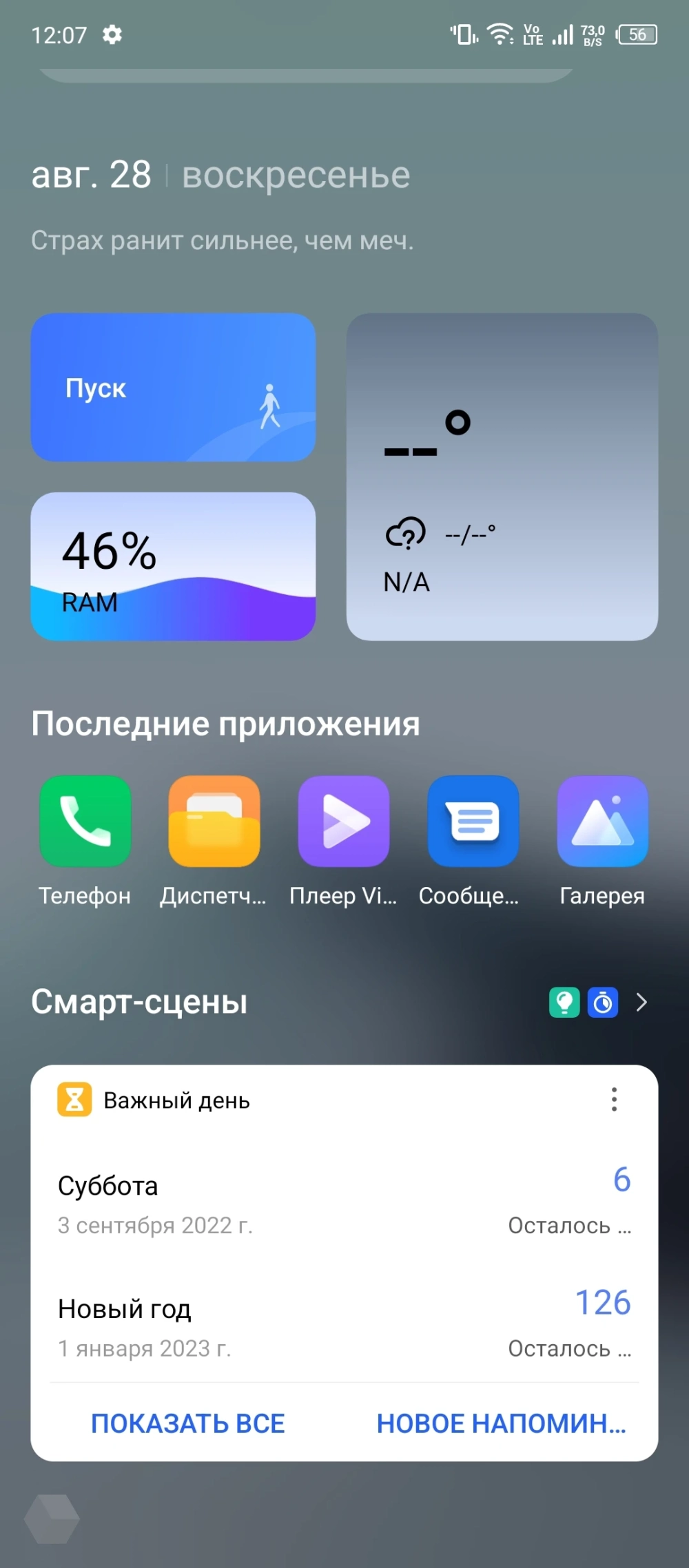The height and width of the screenshot is (1568, 689).
Task: Open the Пуск step counter widget
Action: click(173, 388)
